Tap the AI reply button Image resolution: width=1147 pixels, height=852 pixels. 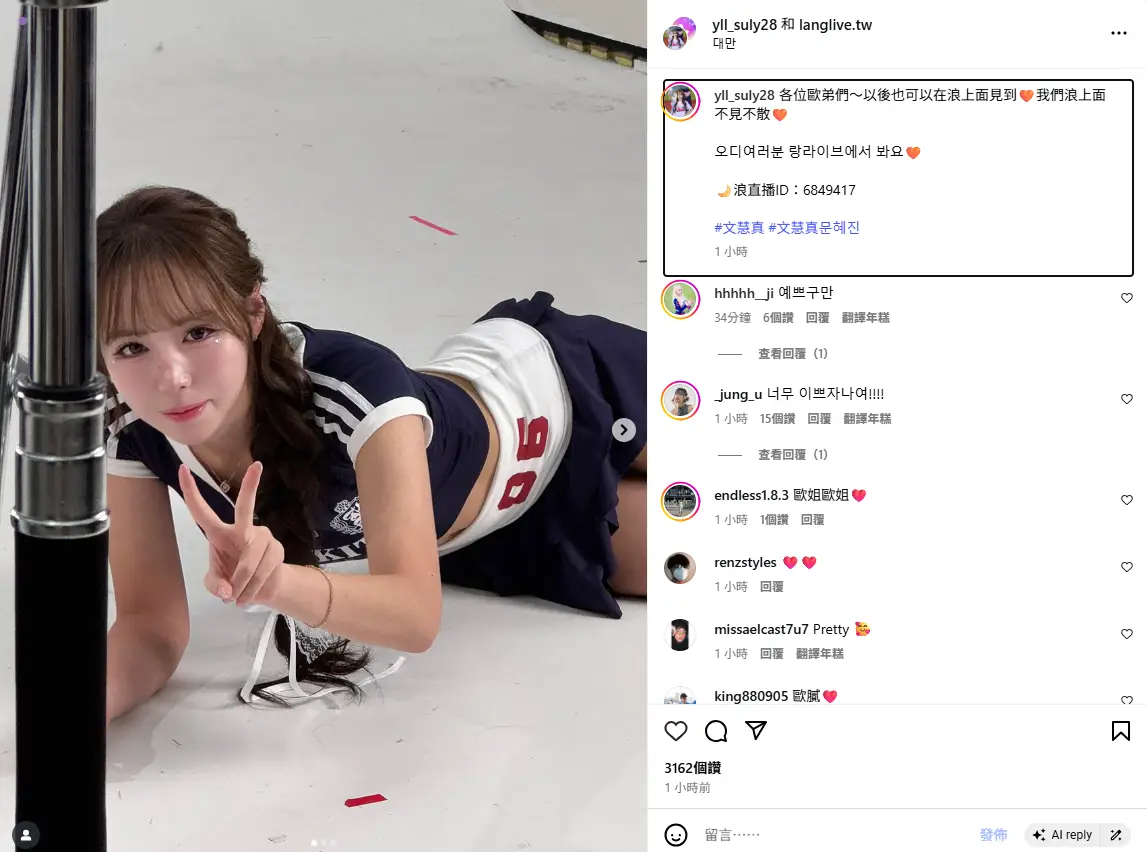tap(1063, 834)
